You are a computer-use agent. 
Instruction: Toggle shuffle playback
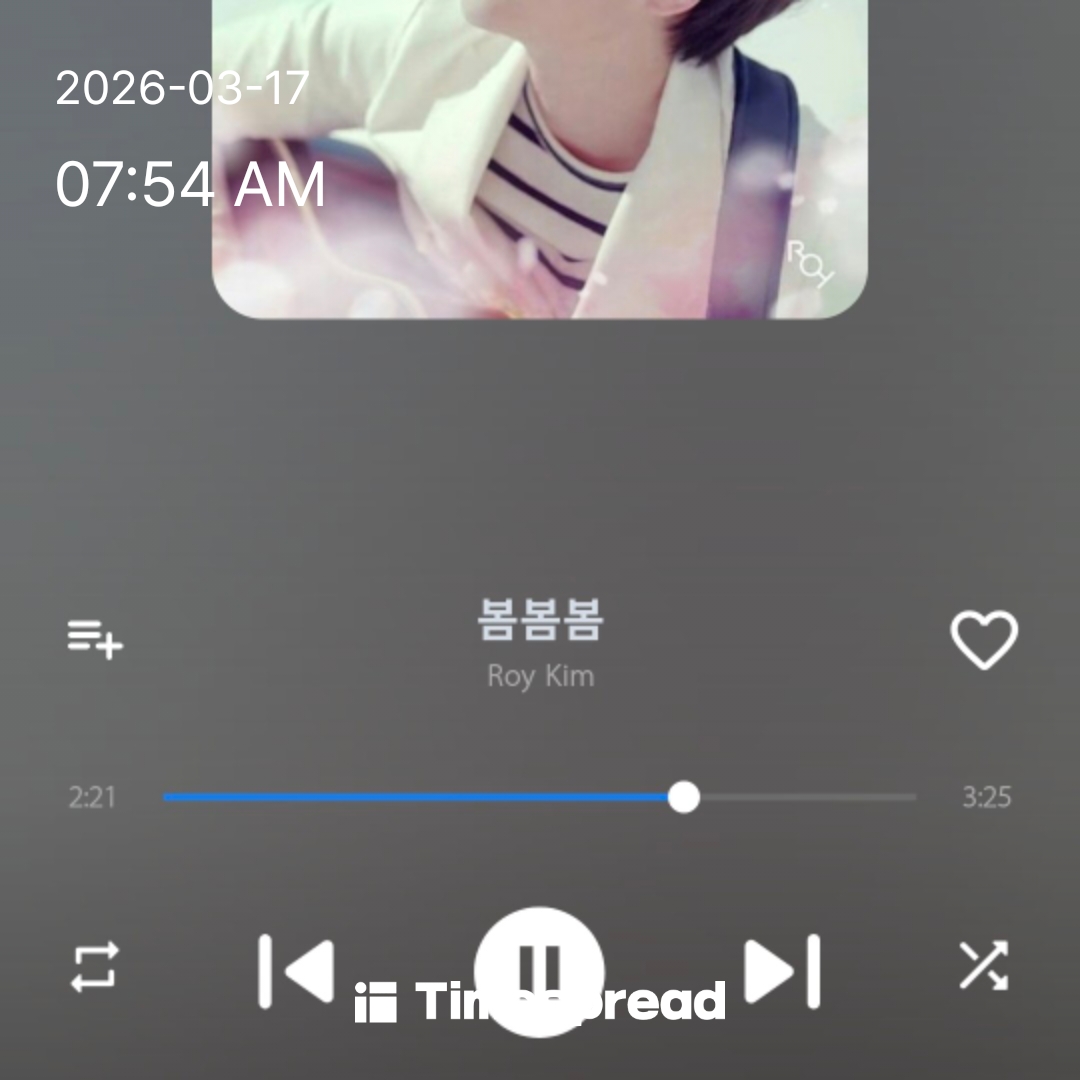pyautogui.click(x=984, y=966)
